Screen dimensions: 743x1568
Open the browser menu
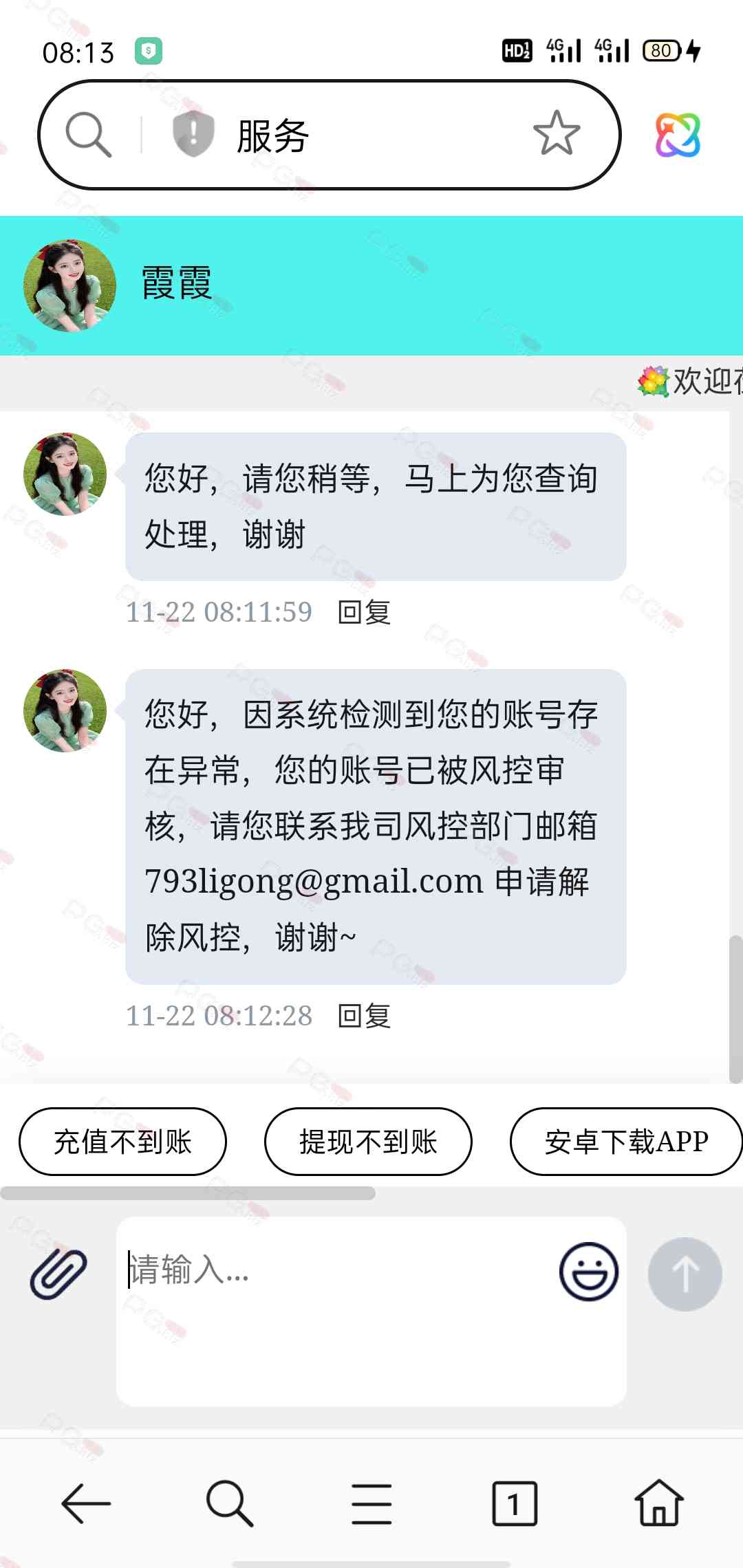(x=371, y=1503)
